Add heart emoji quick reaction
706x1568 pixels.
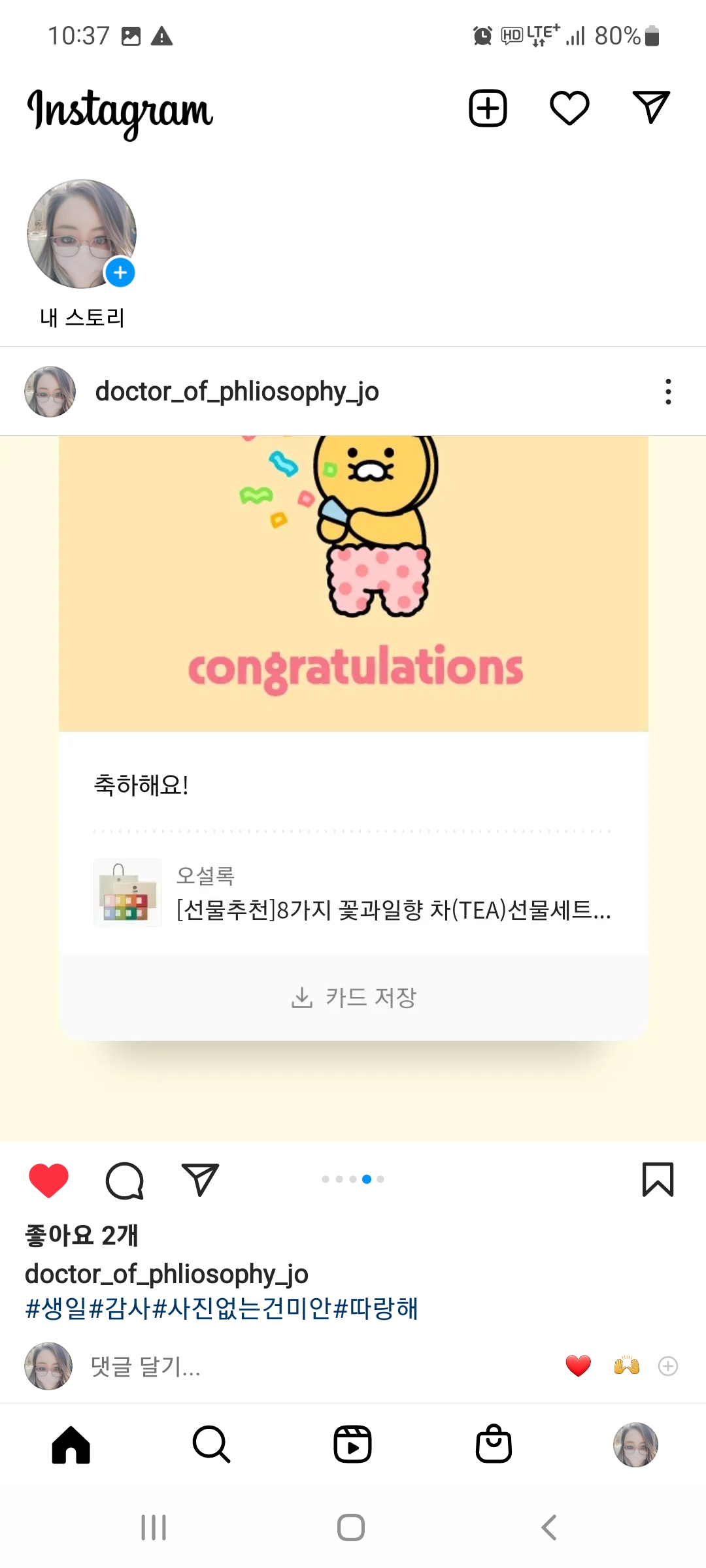[578, 1366]
